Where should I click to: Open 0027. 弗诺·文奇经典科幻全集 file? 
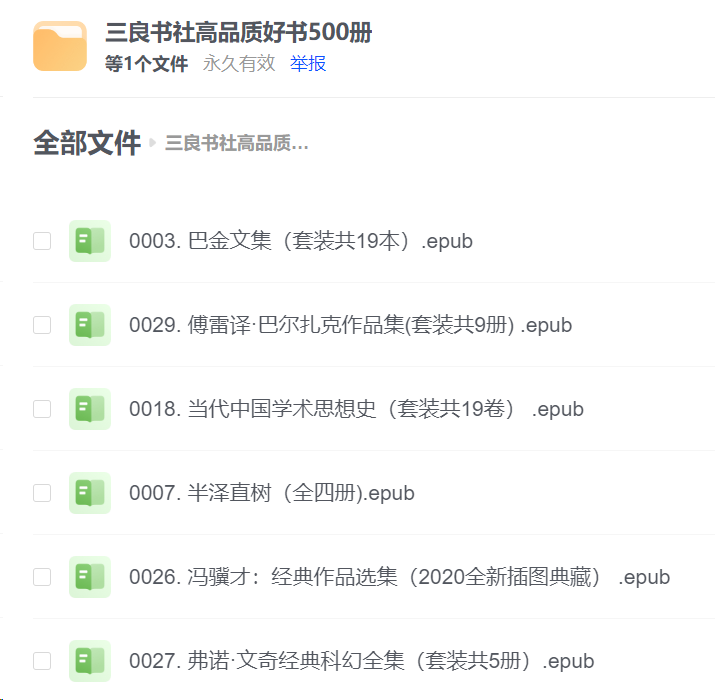click(x=361, y=661)
